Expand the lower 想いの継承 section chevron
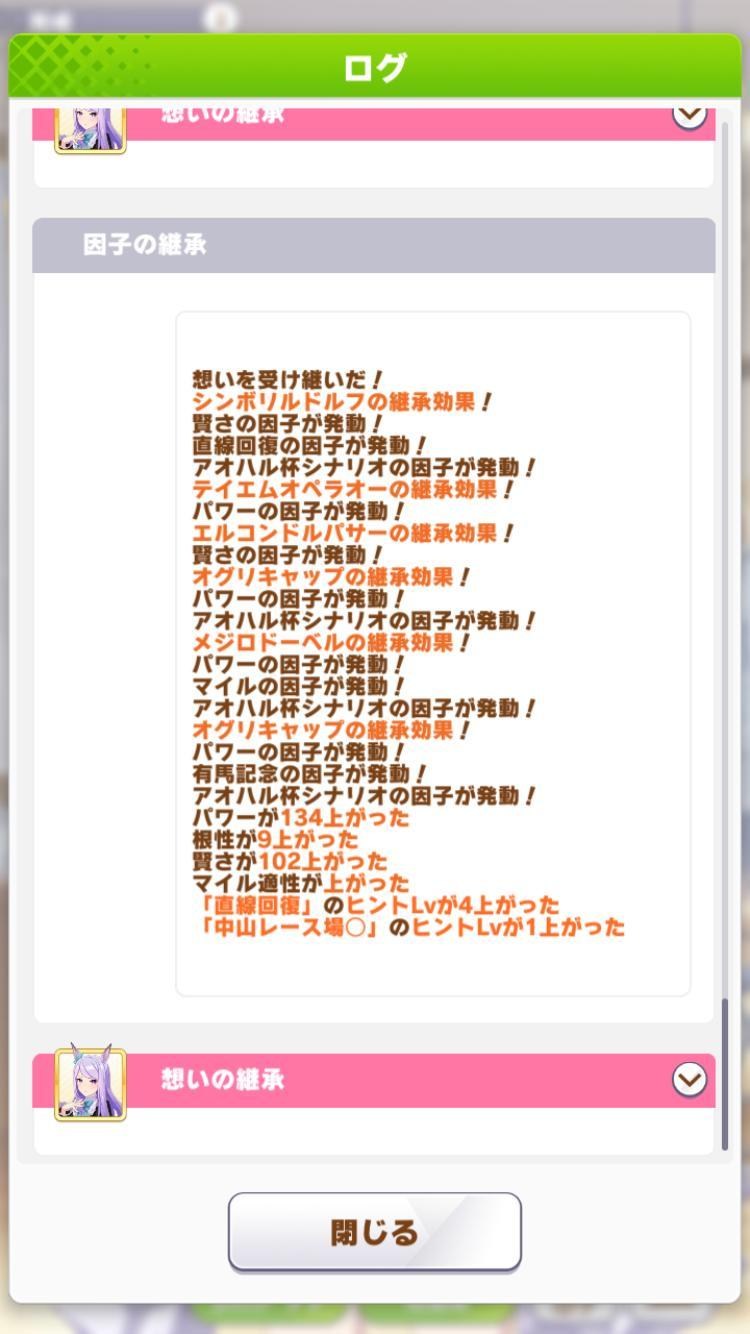The width and height of the screenshot is (750, 1334). click(689, 1080)
